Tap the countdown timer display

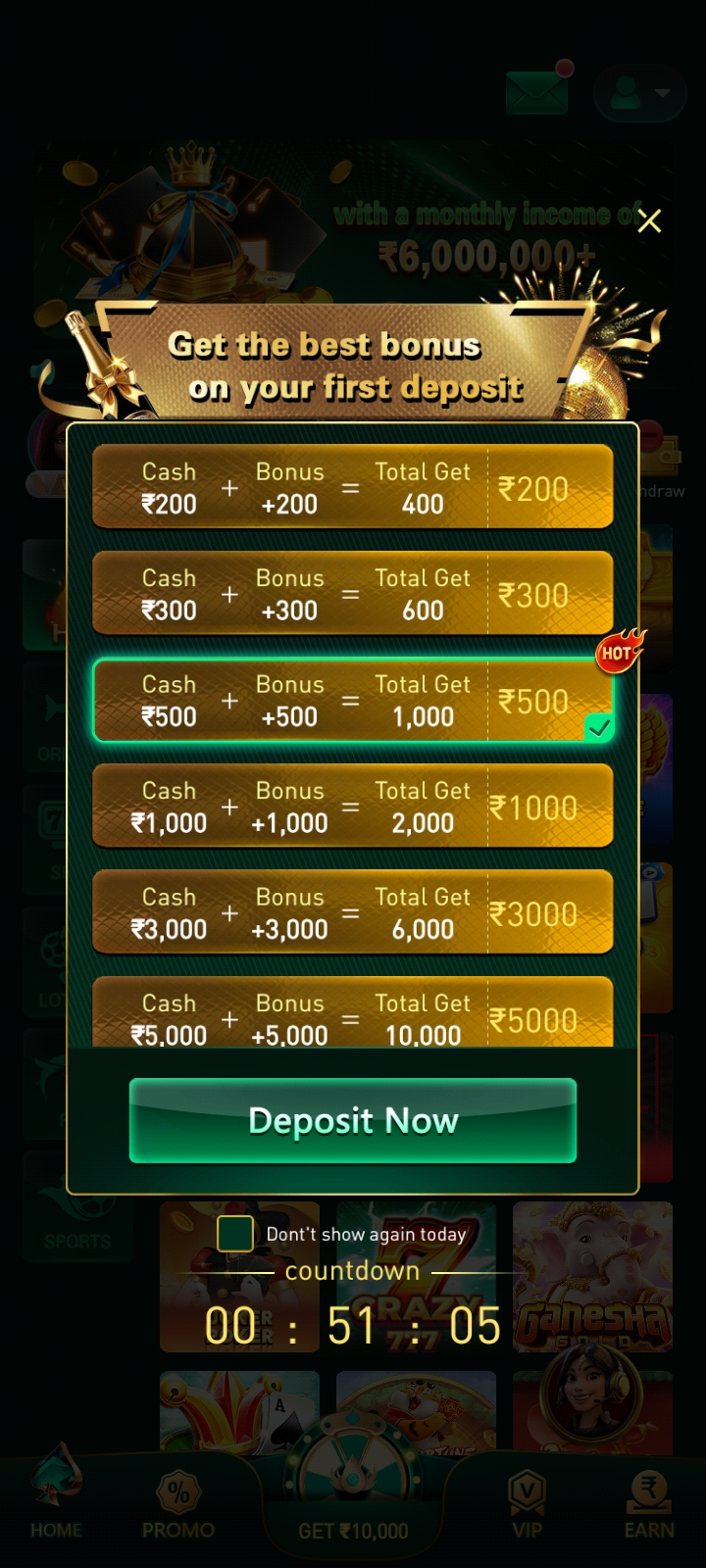(x=353, y=1326)
